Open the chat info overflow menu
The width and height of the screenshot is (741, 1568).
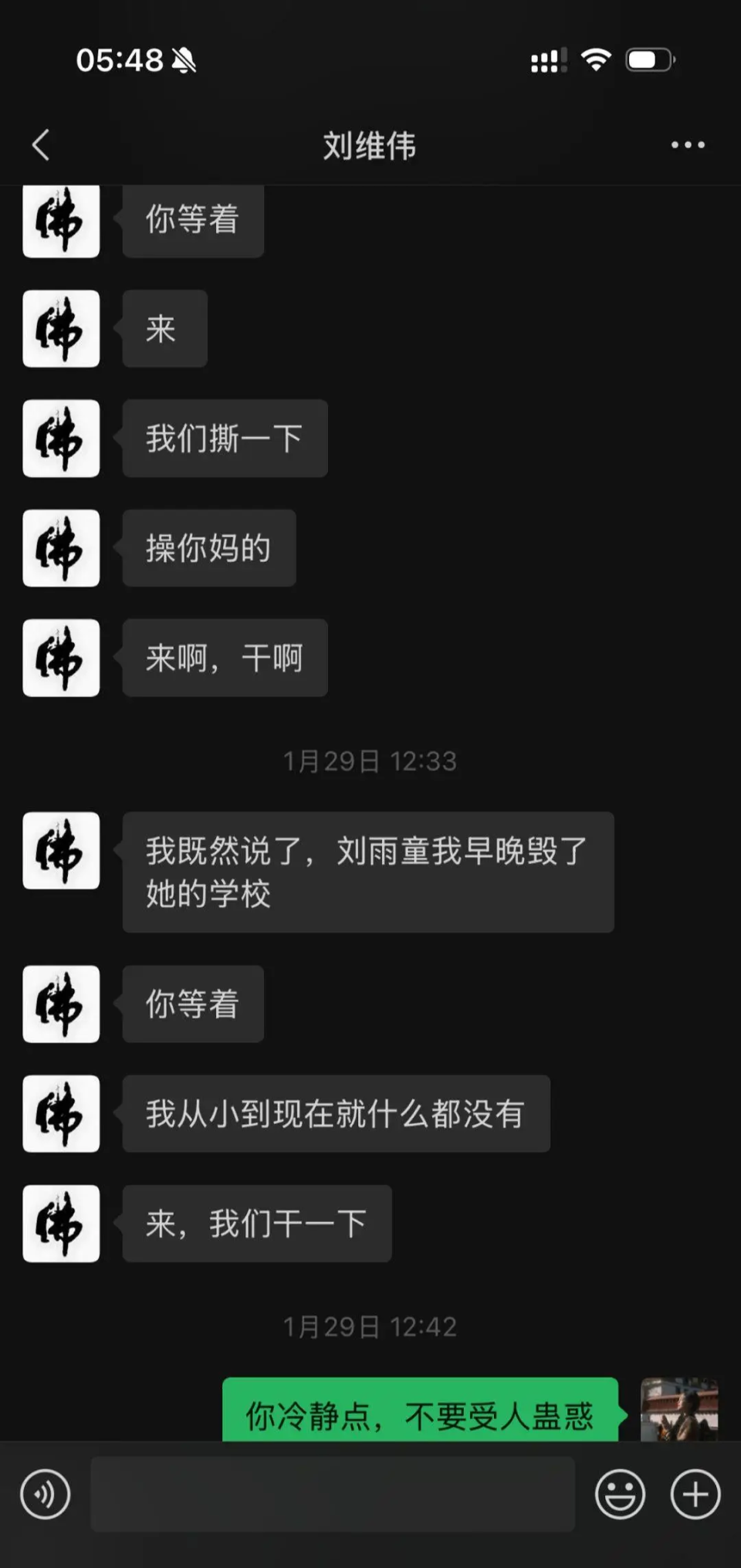point(687,145)
